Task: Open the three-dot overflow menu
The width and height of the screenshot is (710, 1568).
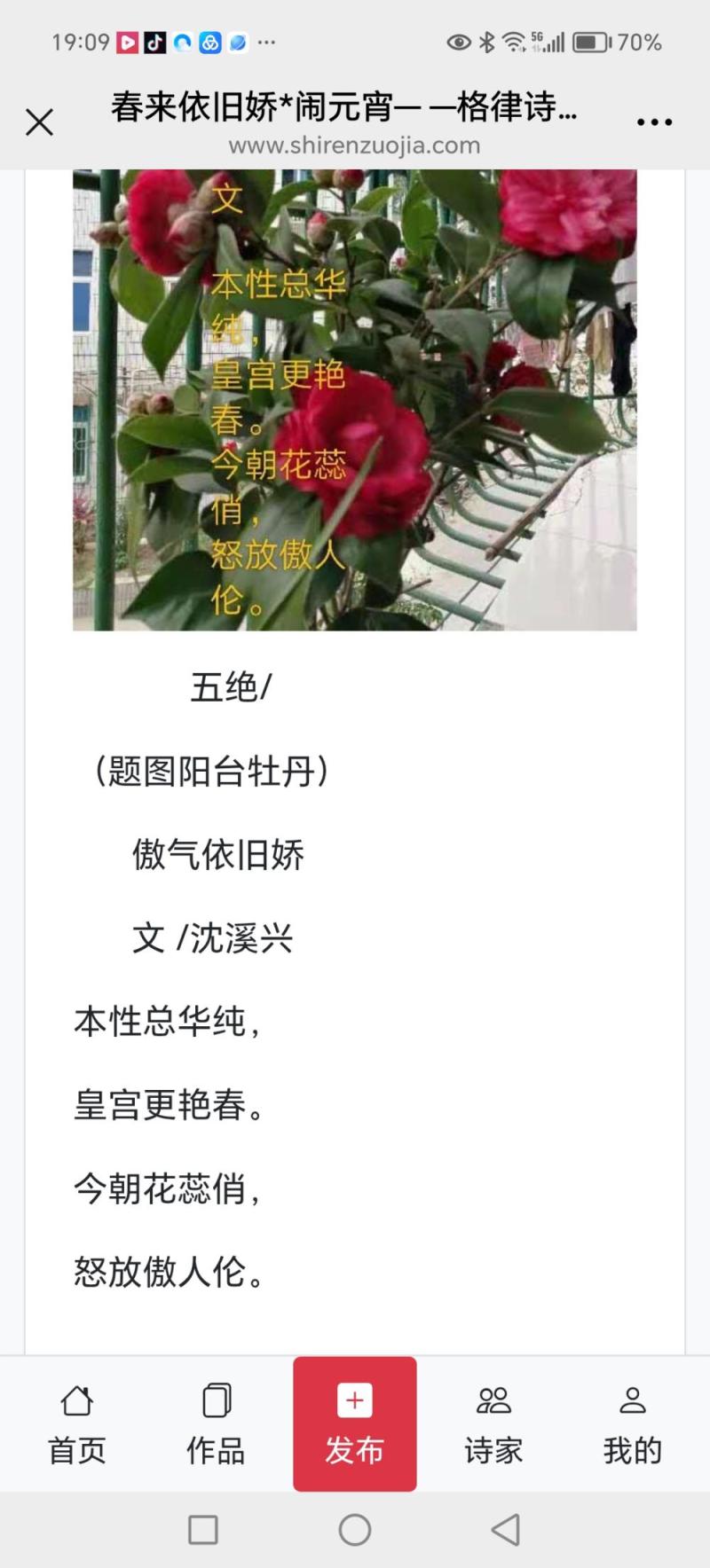Action: click(654, 122)
